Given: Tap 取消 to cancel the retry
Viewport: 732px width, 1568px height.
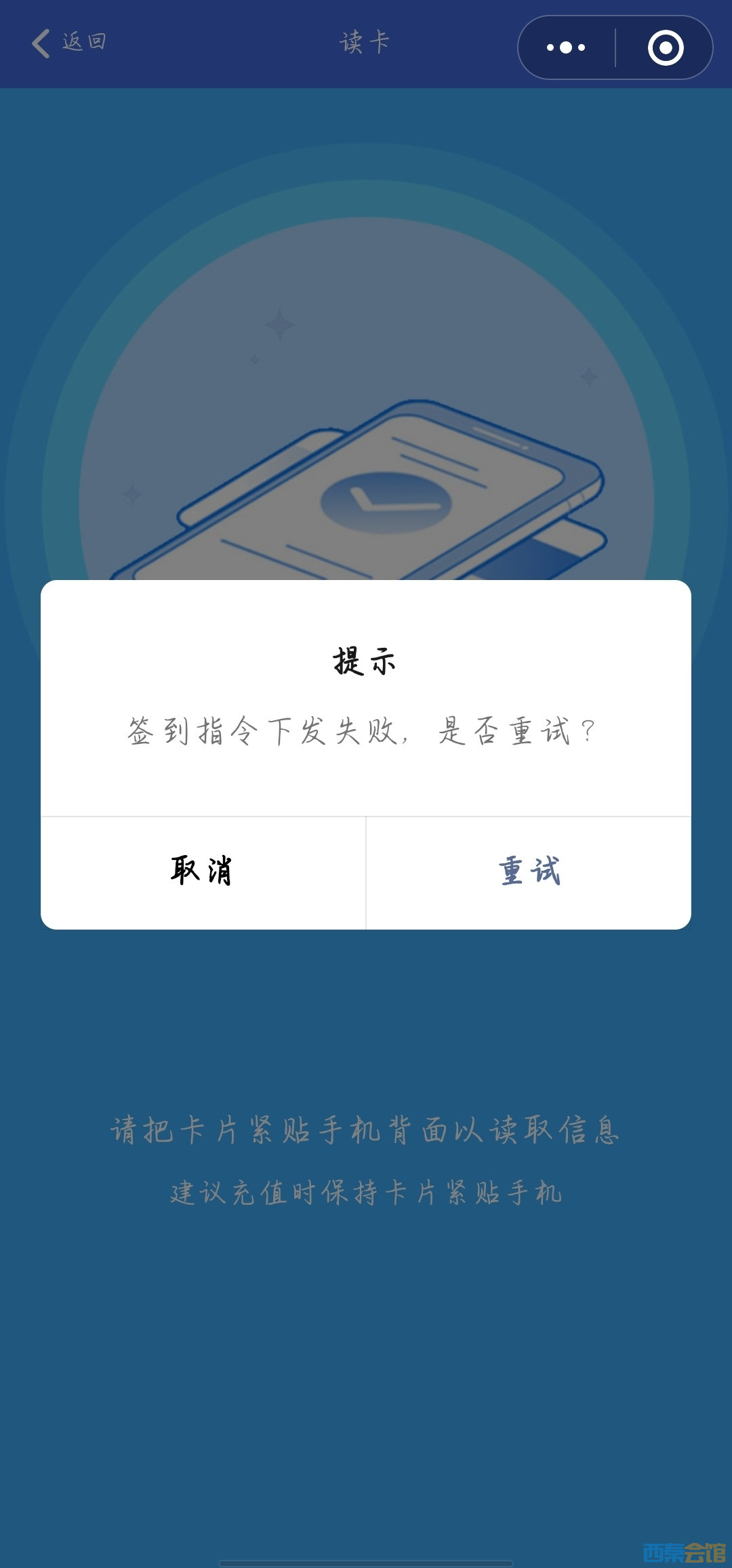Looking at the screenshot, I should pos(202,872).
